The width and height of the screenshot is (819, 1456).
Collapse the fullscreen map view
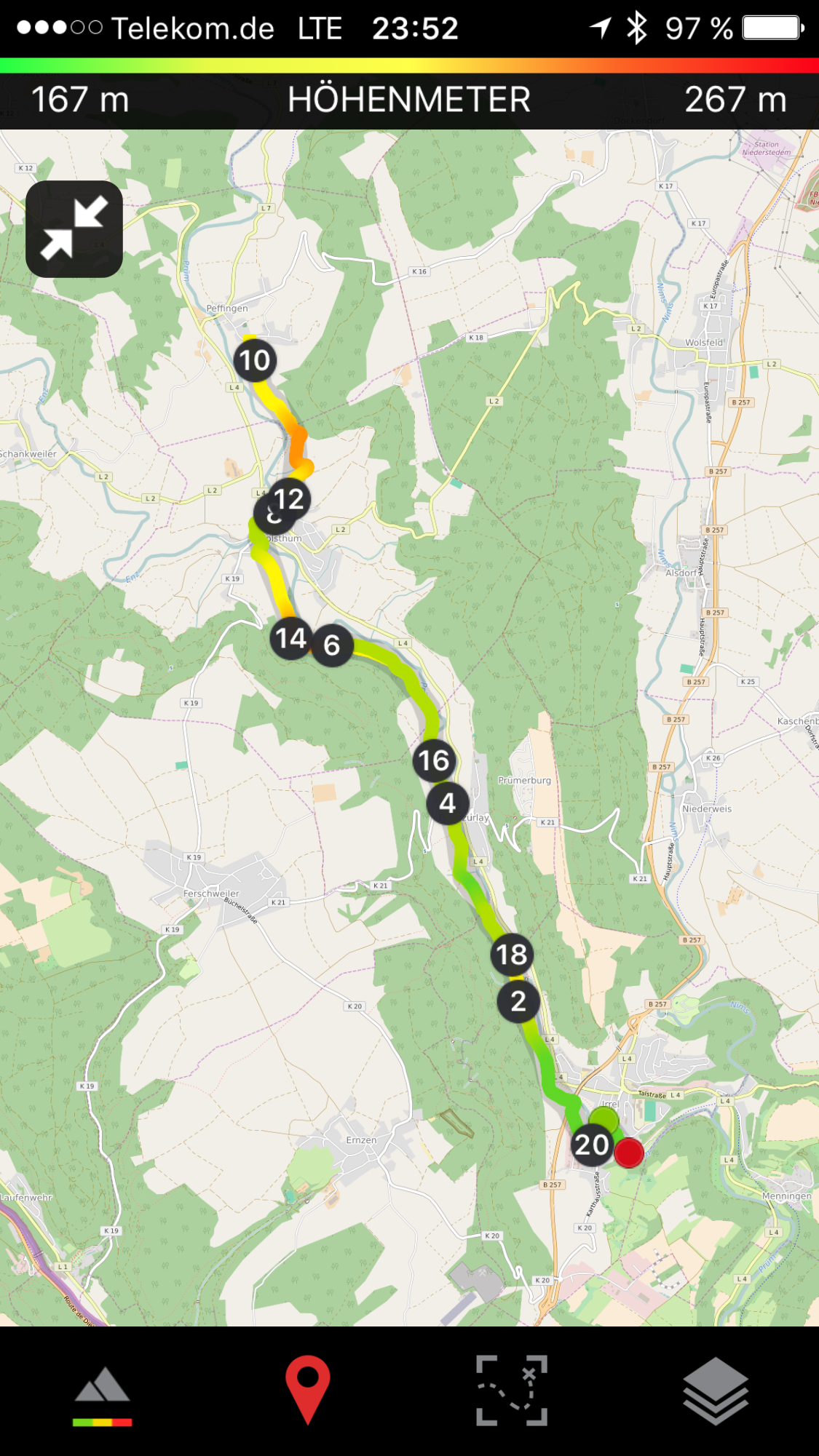pos(74,229)
